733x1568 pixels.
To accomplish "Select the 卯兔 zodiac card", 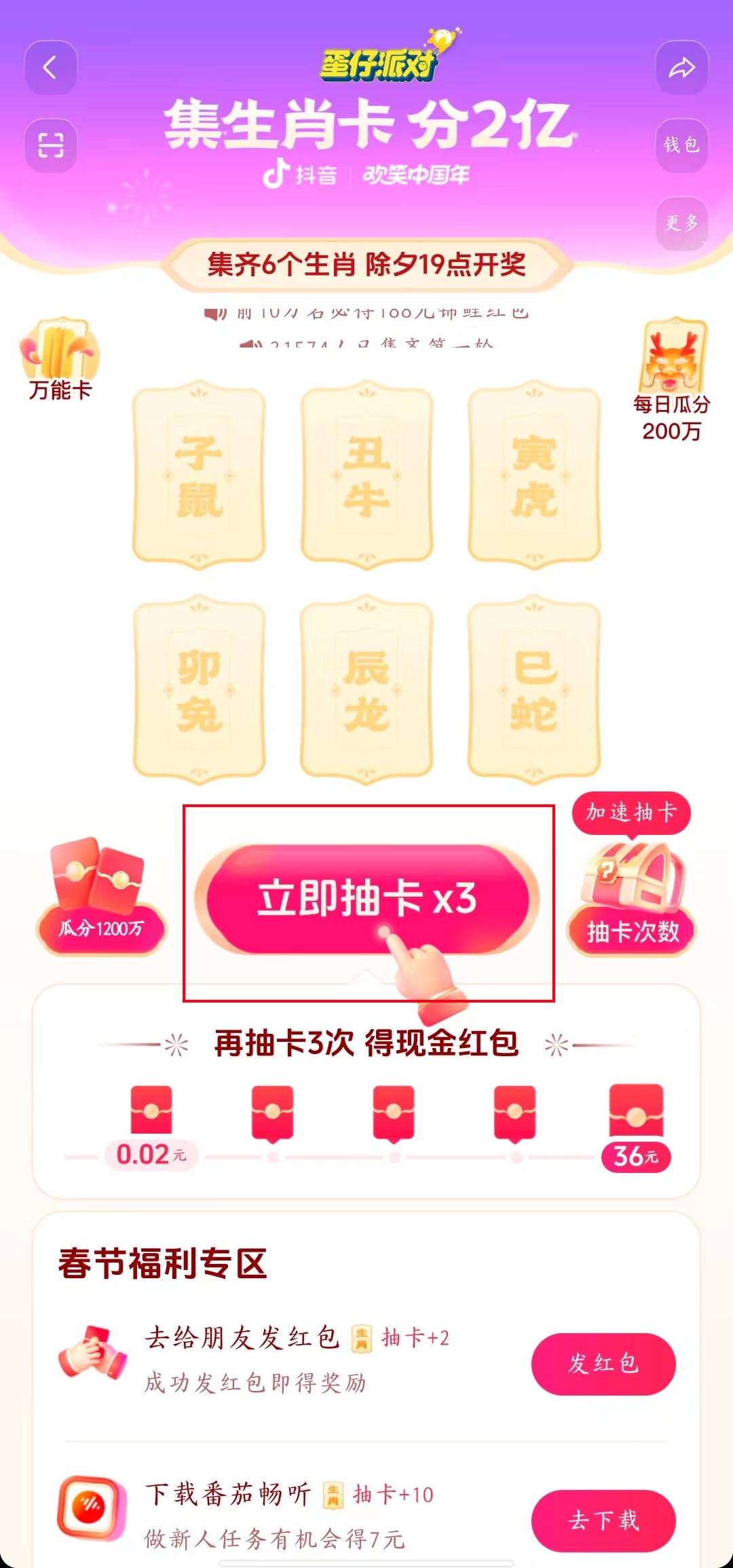I will tap(199, 690).
